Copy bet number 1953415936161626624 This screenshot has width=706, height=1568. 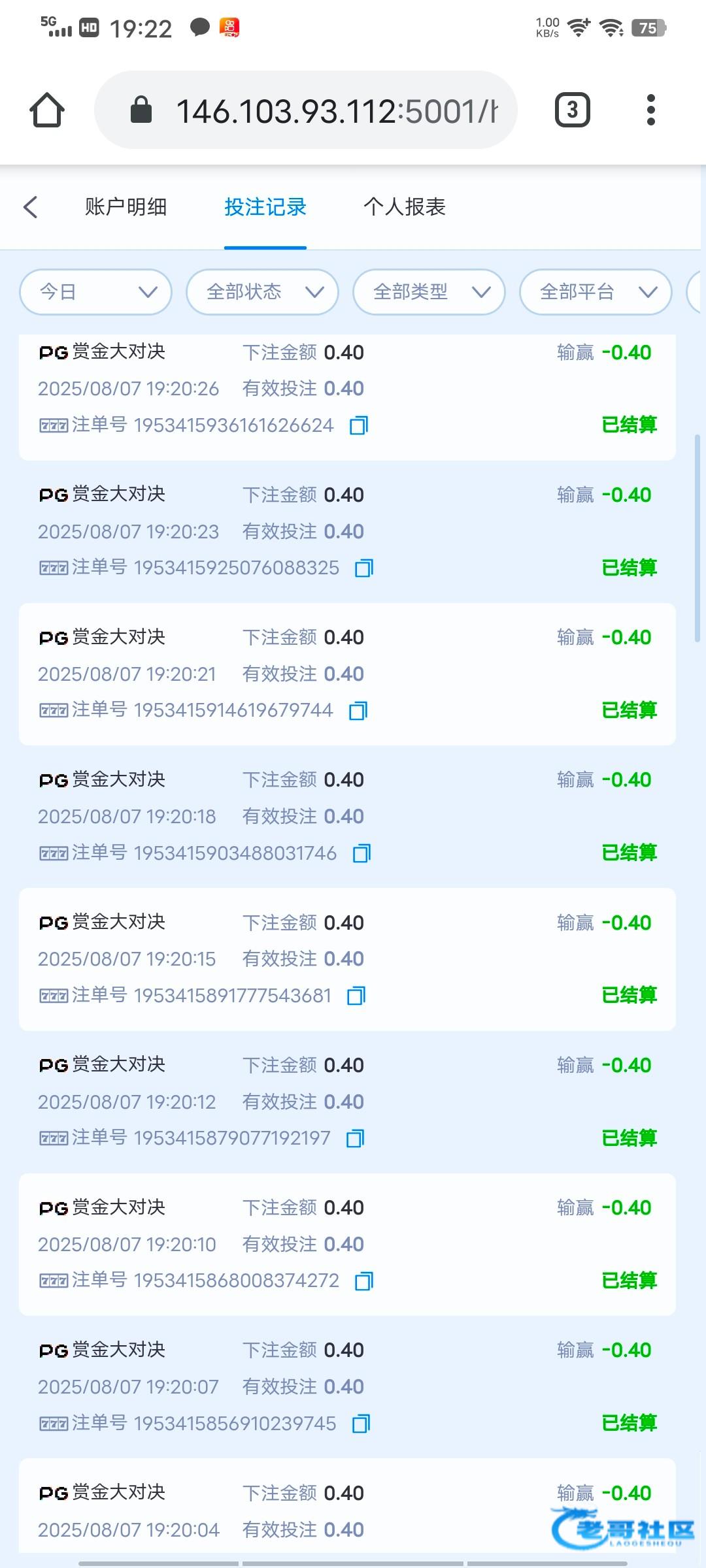(x=359, y=426)
